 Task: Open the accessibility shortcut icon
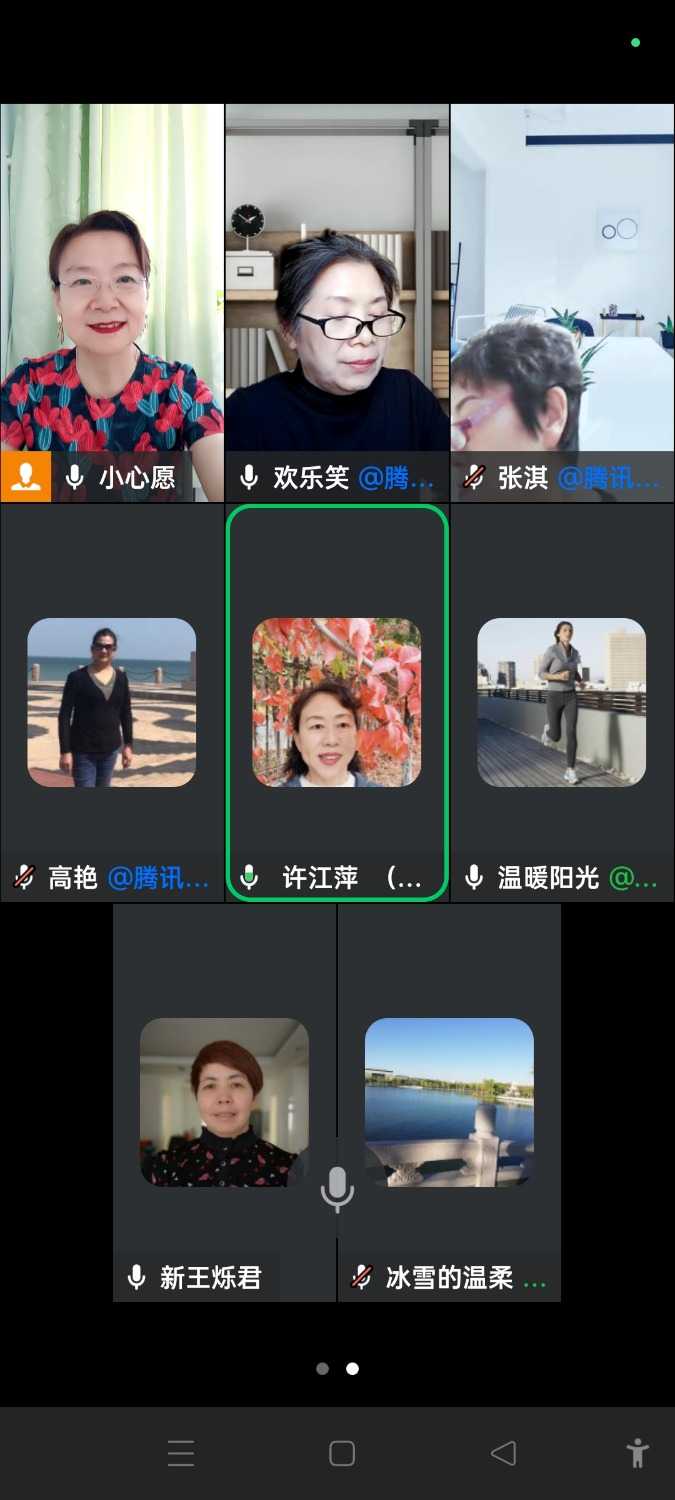pos(637,1453)
